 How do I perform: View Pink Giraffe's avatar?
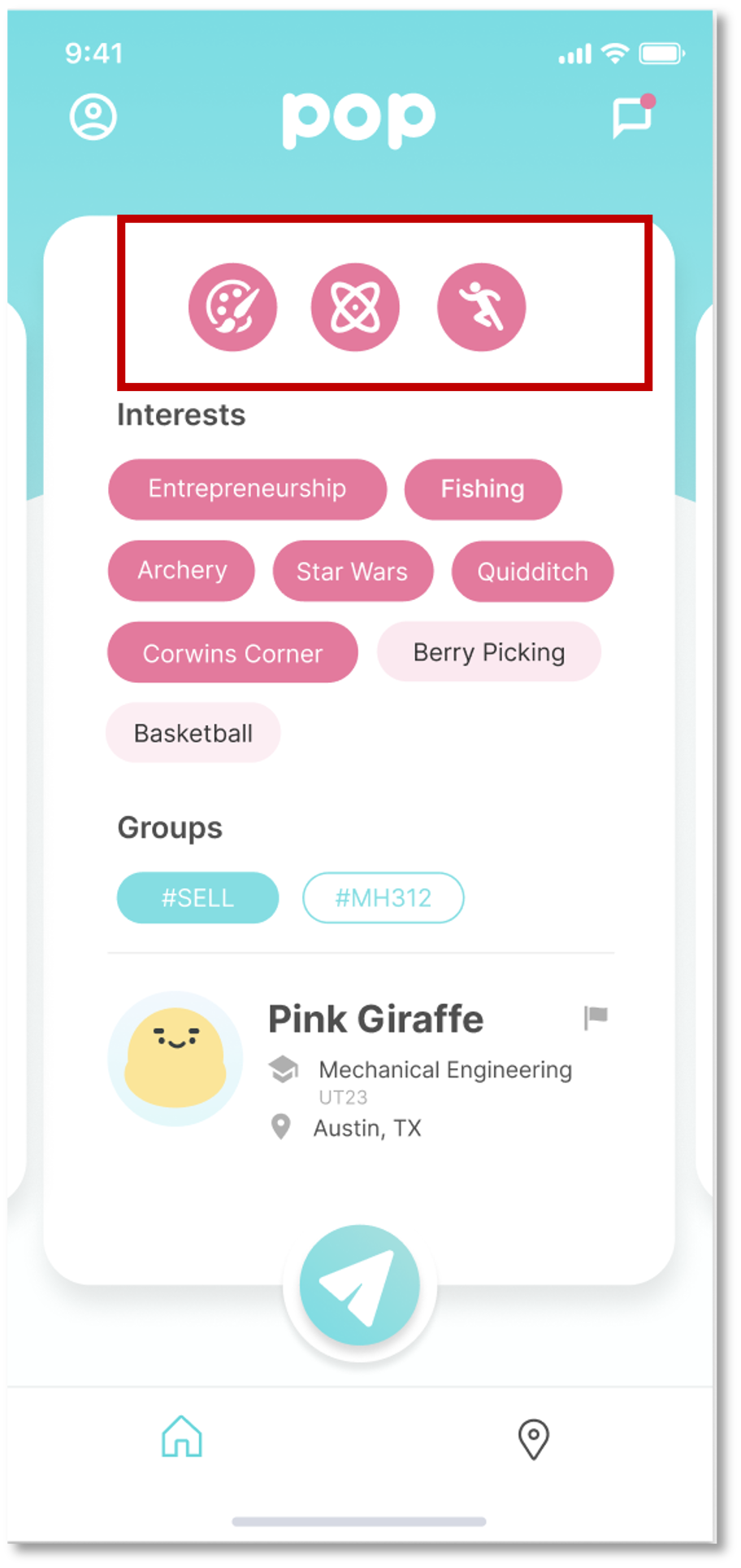click(x=175, y=1058)
